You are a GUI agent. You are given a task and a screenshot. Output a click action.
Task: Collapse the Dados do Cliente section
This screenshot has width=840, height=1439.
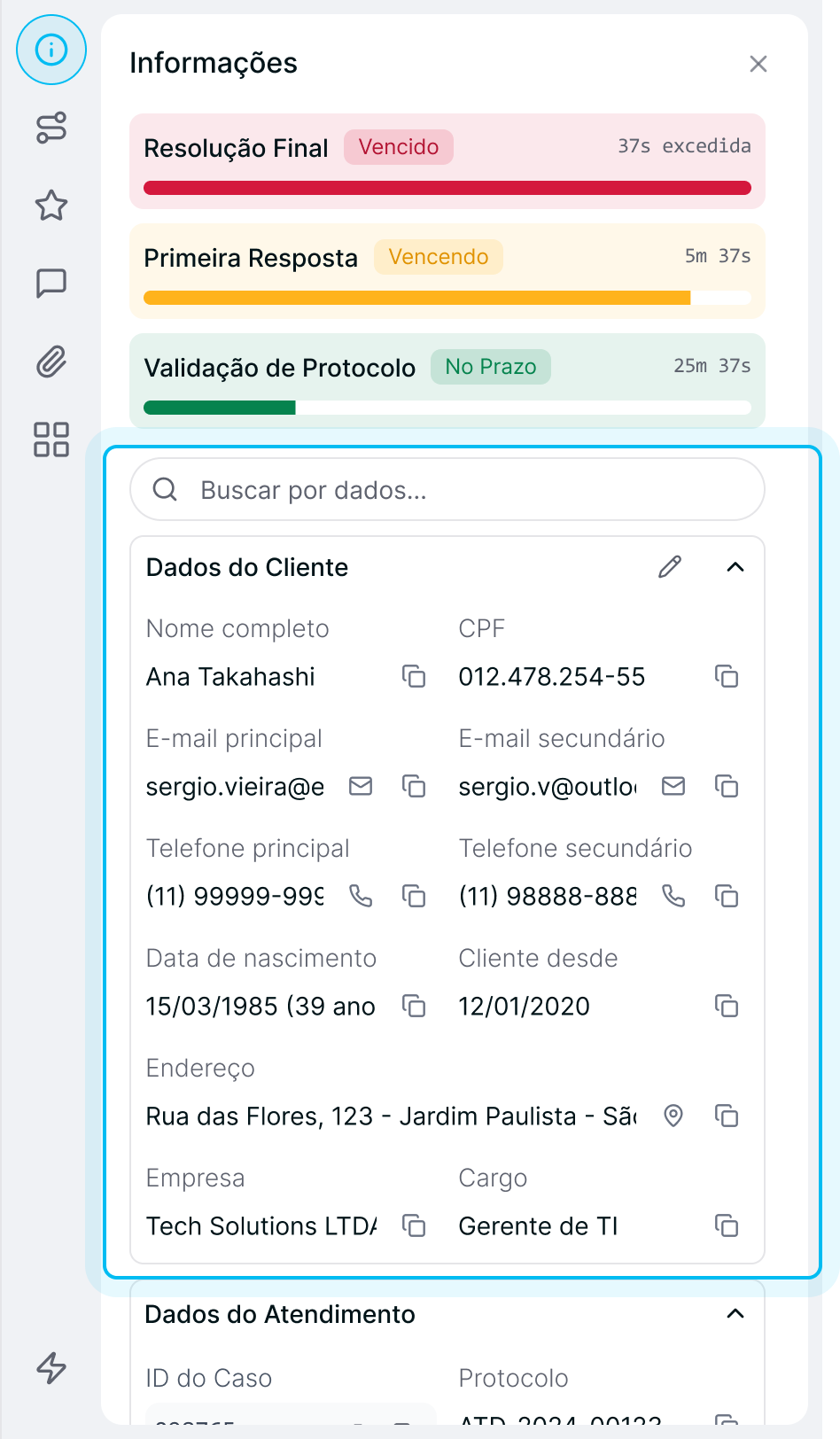point(735,567)
